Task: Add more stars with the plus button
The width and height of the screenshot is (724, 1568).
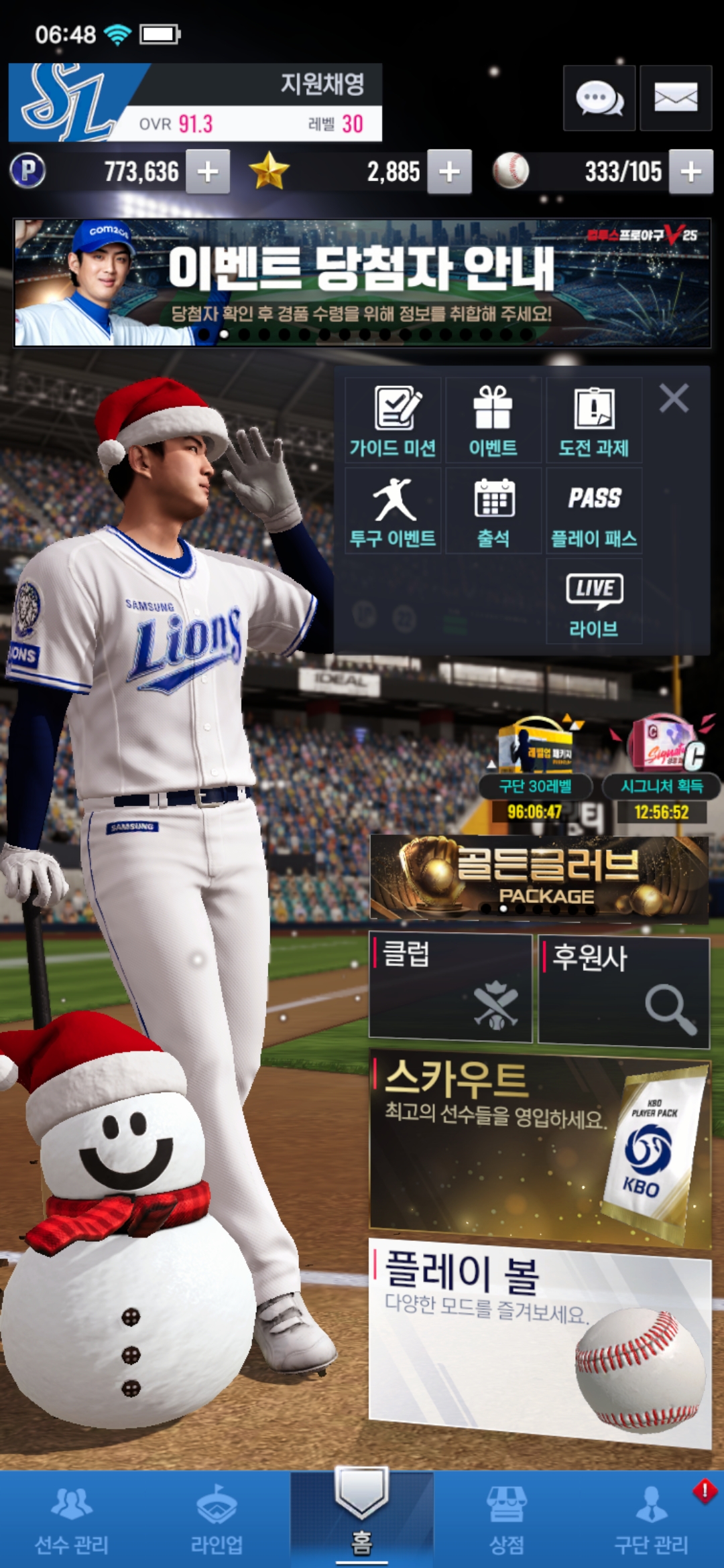Action: [449, 172]
